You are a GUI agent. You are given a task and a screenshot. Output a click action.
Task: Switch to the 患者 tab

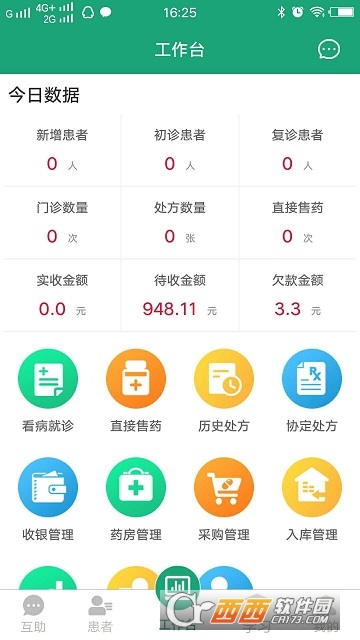[100, 613]
